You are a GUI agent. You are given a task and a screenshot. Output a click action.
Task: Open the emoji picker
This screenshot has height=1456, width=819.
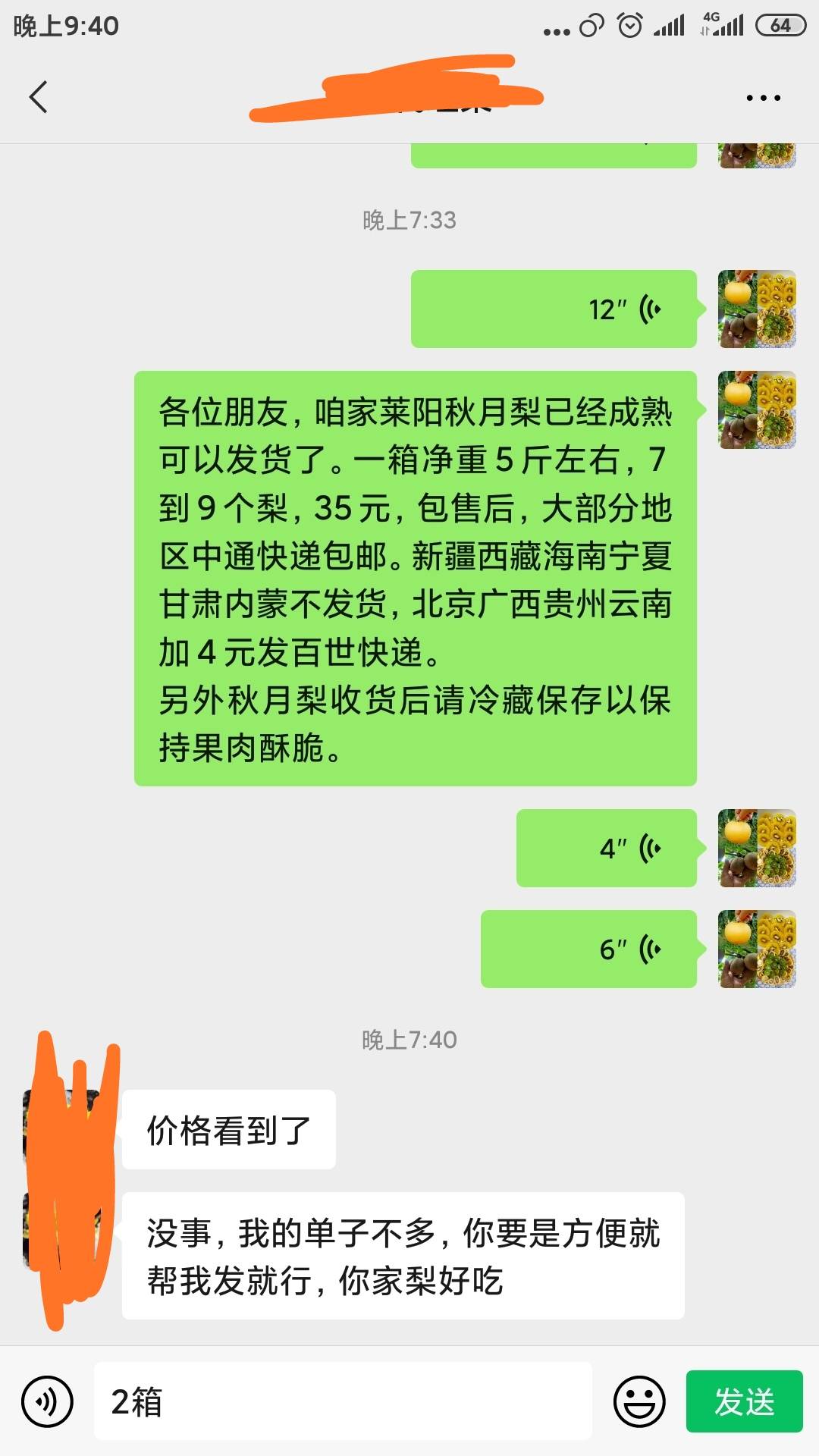[x=639, y=1401]
